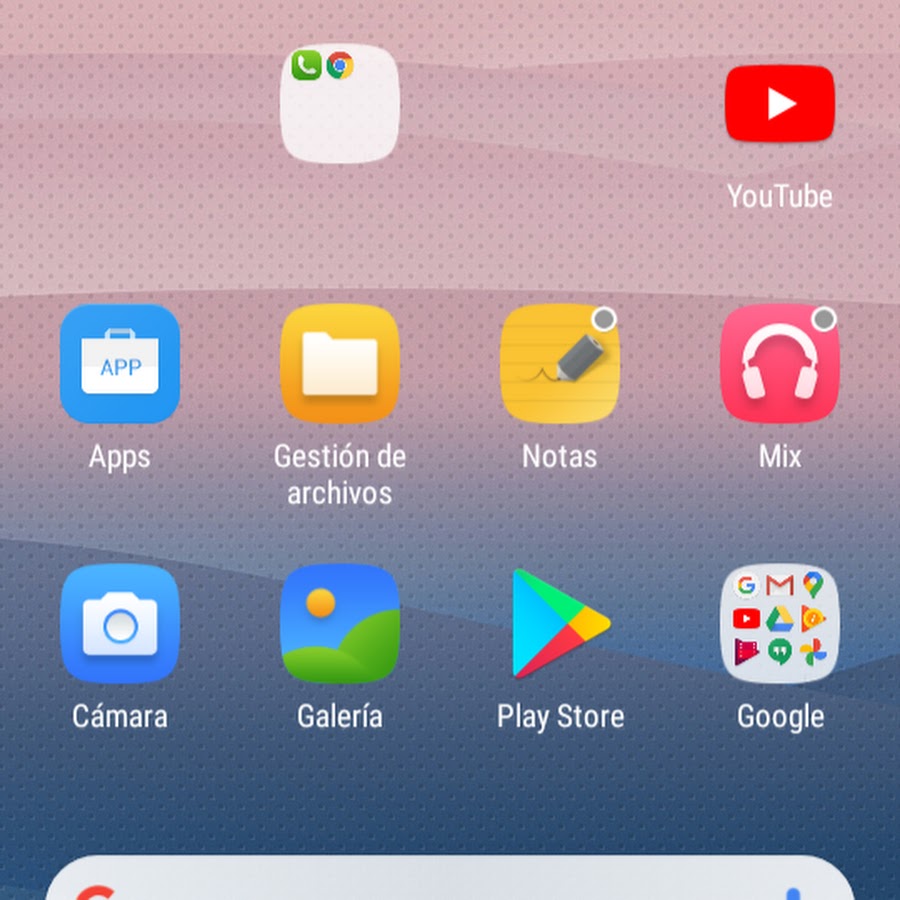
Task: Open the Google apps folder
Action: tap(779, 624)
